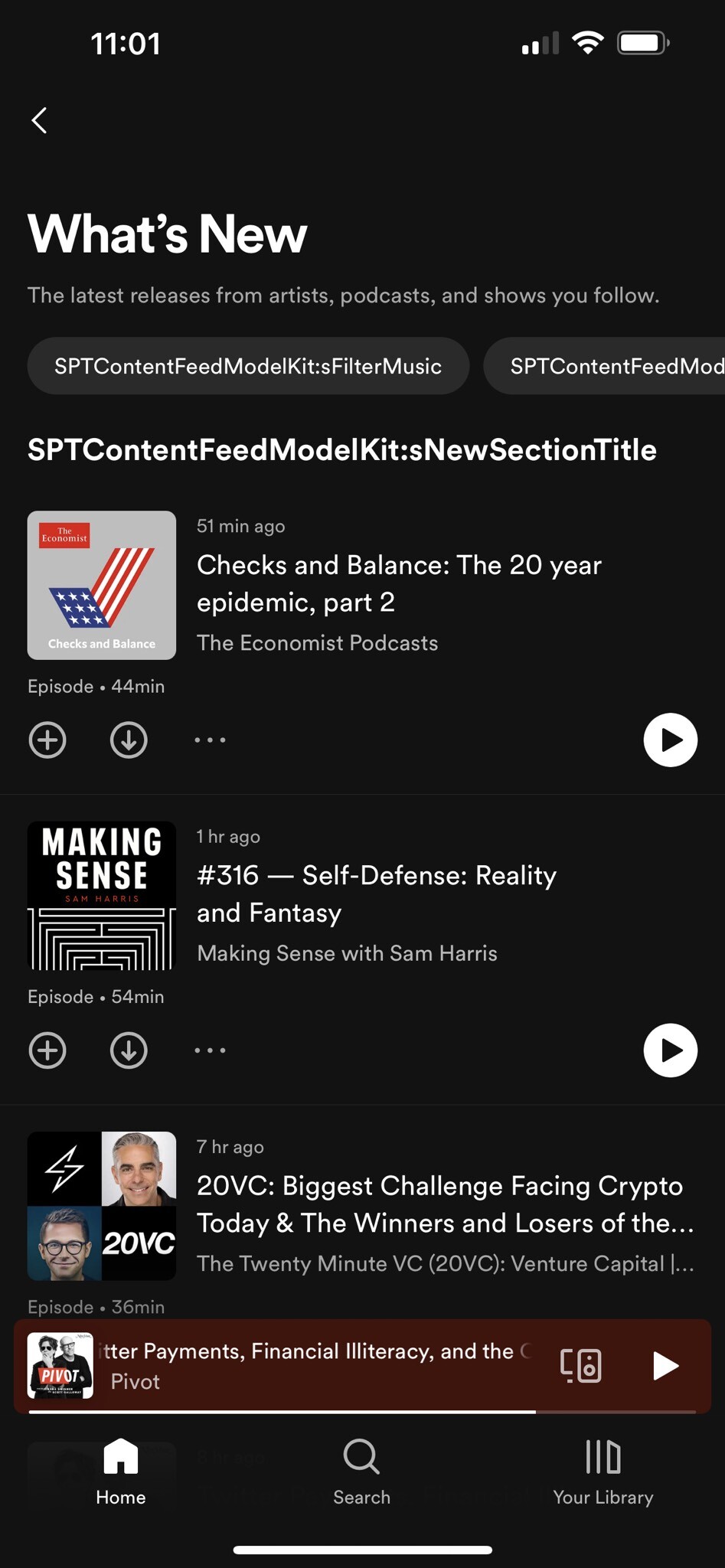This screenshot has width=725, height=1568.
Task: Download the #316 Self-Defense episode
Action: tap(129, 1050)
